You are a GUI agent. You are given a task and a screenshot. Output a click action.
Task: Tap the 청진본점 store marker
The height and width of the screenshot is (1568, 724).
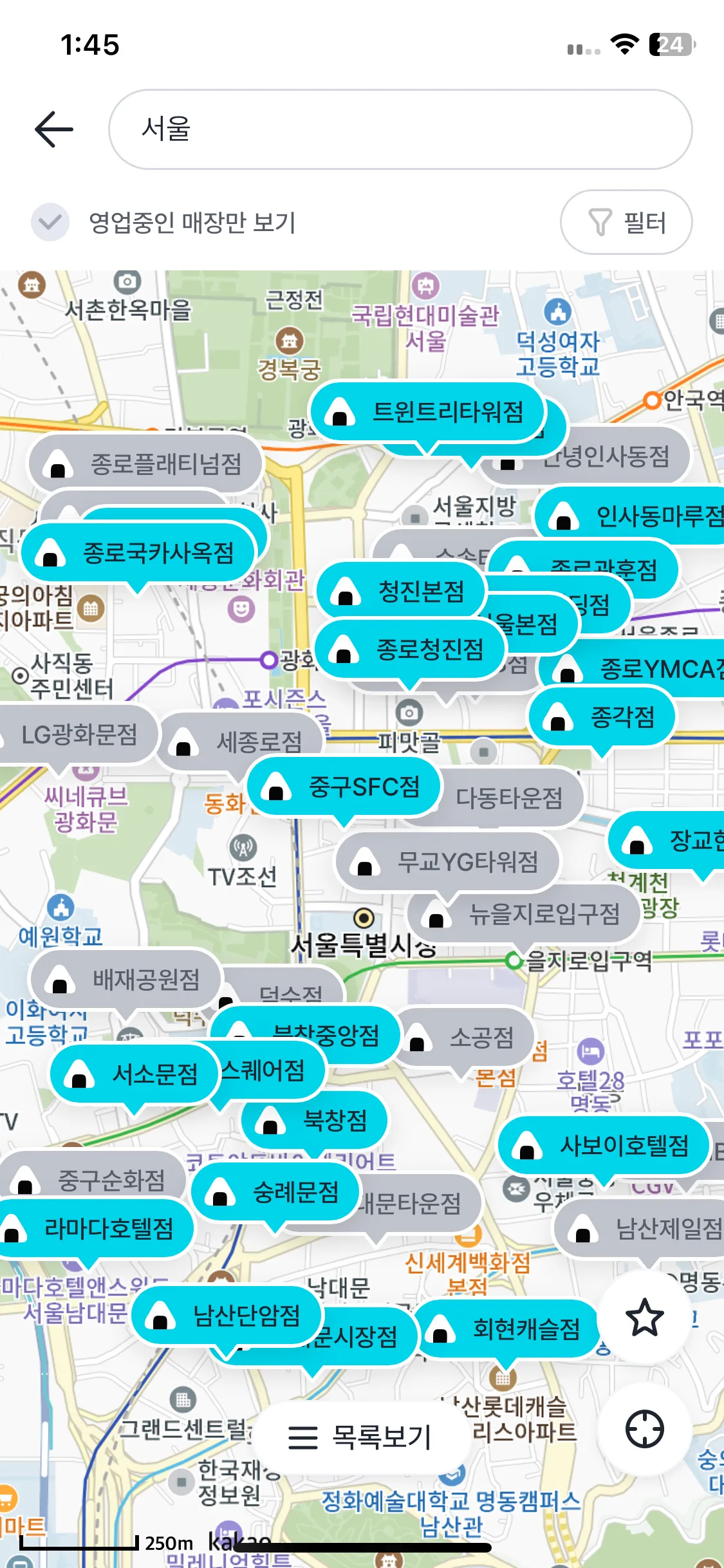click(x=401, y=591)
